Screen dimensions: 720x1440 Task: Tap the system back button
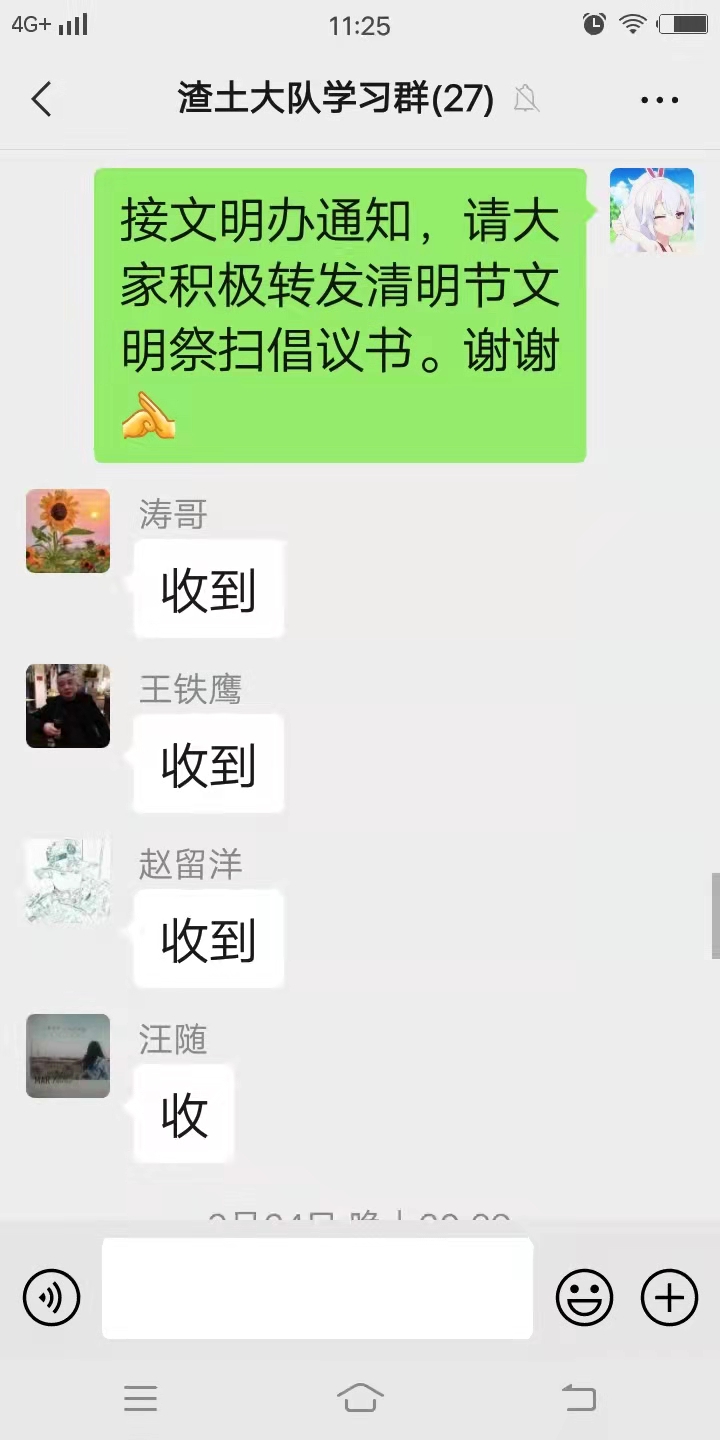578,1397
